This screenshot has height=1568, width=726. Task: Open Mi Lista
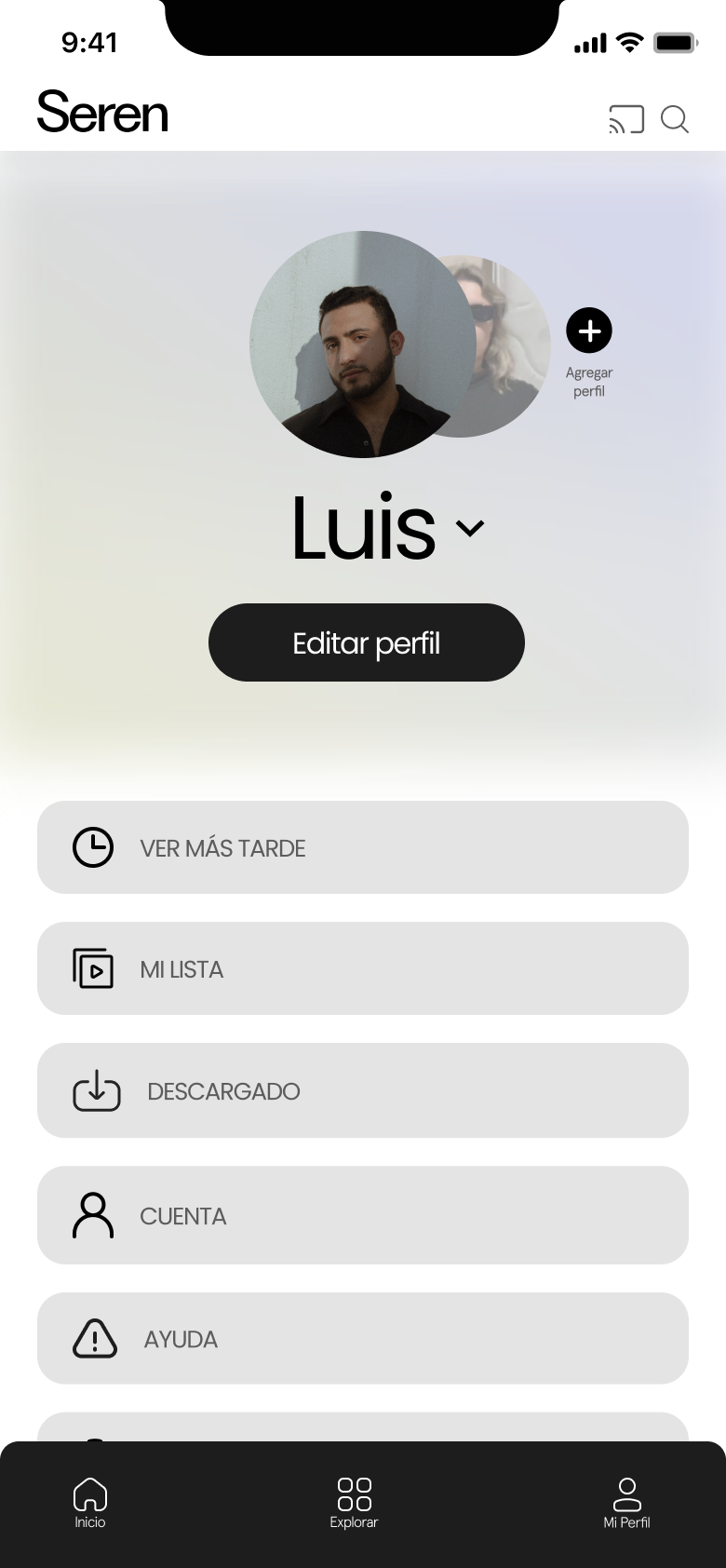click(x=363, y=968)
